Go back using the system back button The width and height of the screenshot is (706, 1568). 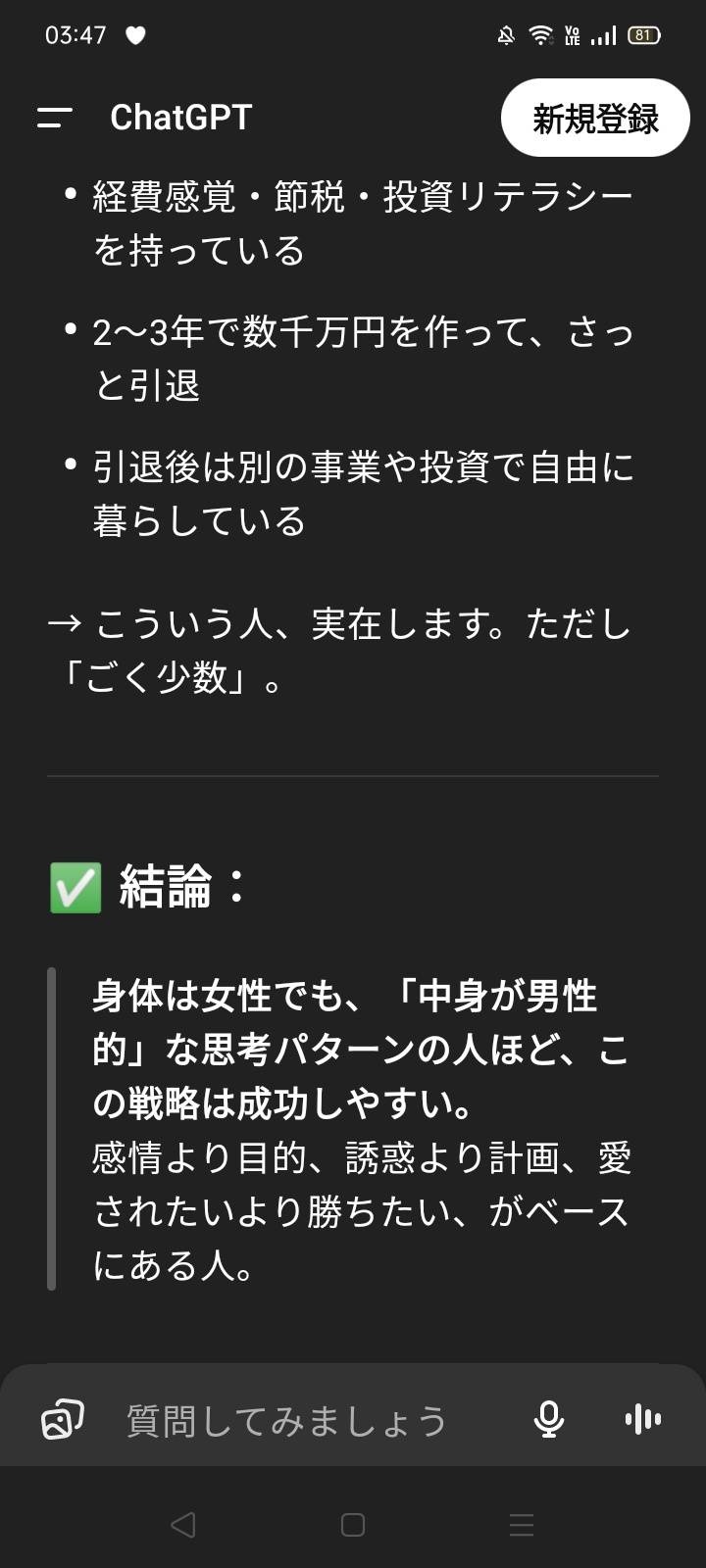click(x=183, y=1524)
